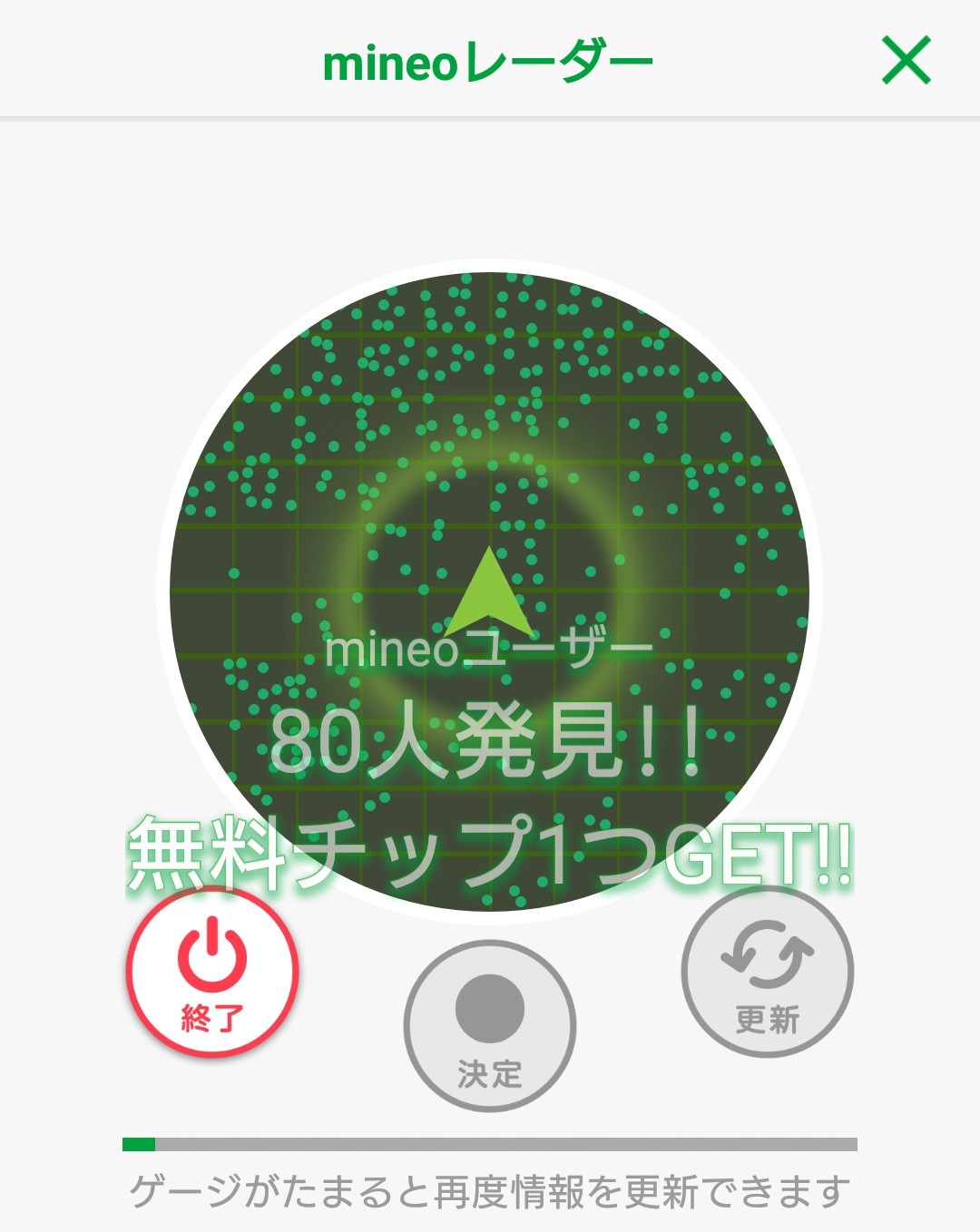Close the mineoレーダー screen
980x1232 pixels.
click(906, 61)
